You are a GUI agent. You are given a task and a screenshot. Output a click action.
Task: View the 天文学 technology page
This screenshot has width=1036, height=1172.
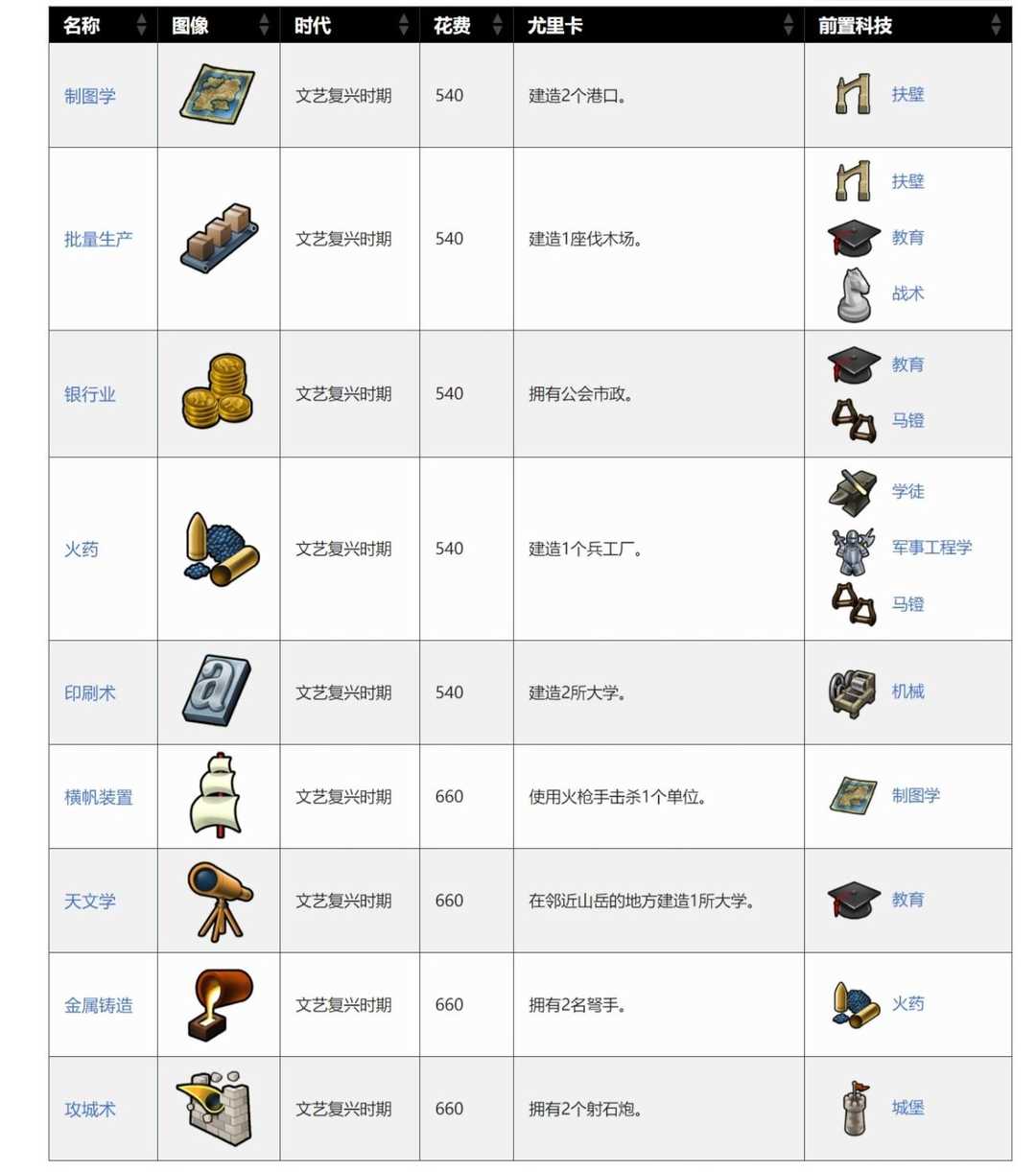89,901
